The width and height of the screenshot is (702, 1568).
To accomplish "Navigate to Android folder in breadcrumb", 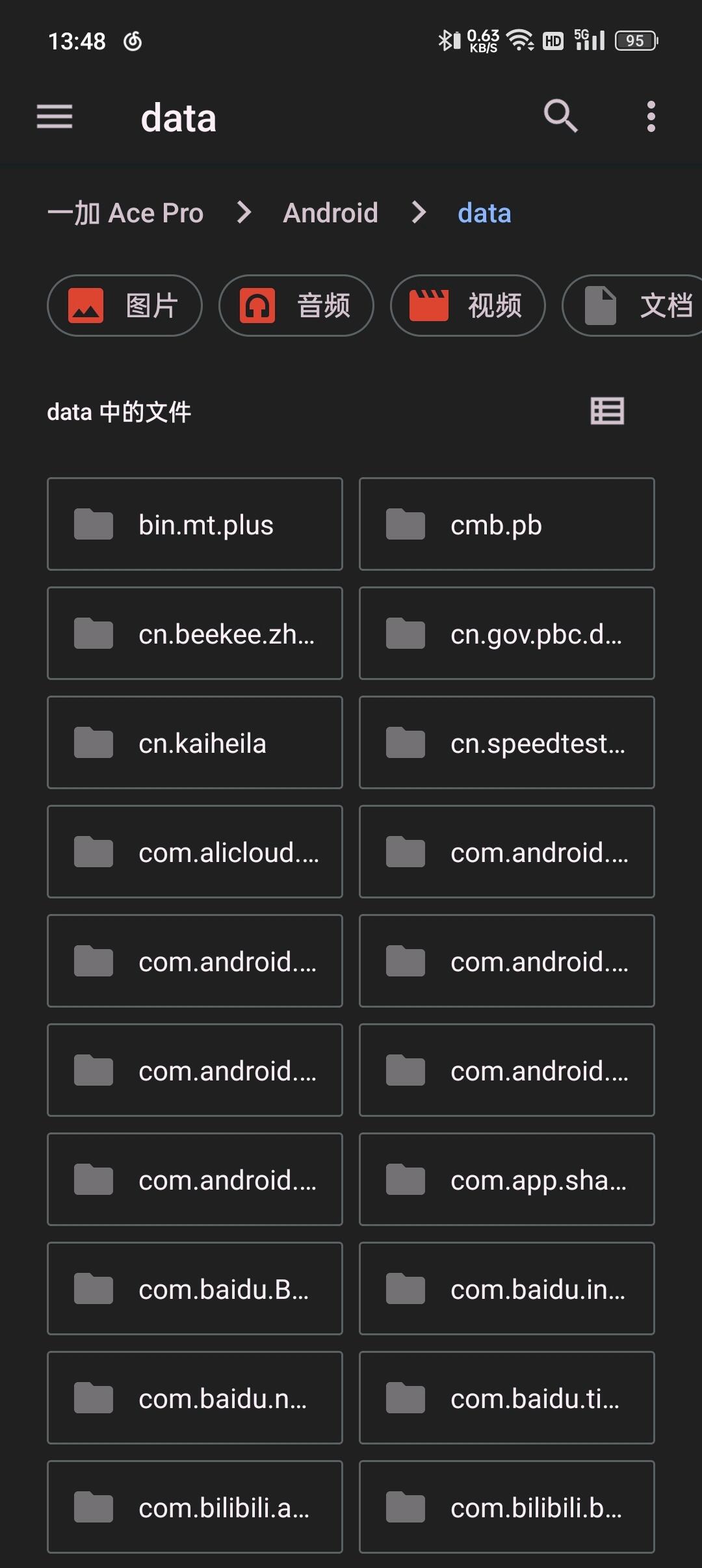I will click(x=330, y=213).
